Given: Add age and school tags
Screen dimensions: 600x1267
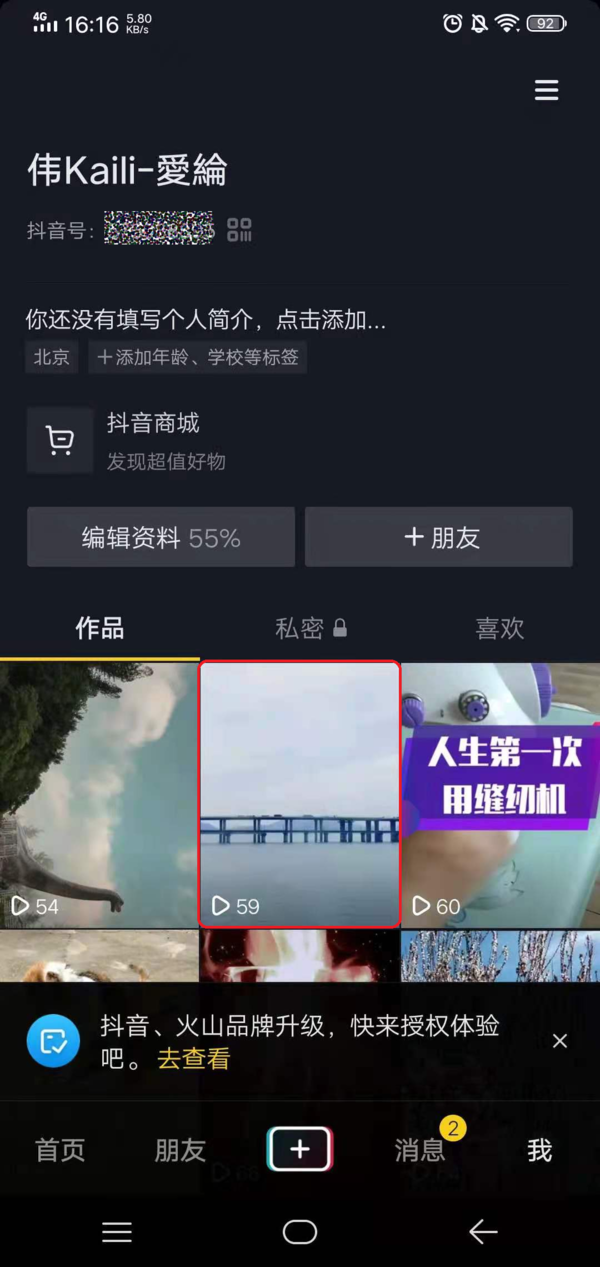Looking at the screenshot, I should tap(197, 357).
